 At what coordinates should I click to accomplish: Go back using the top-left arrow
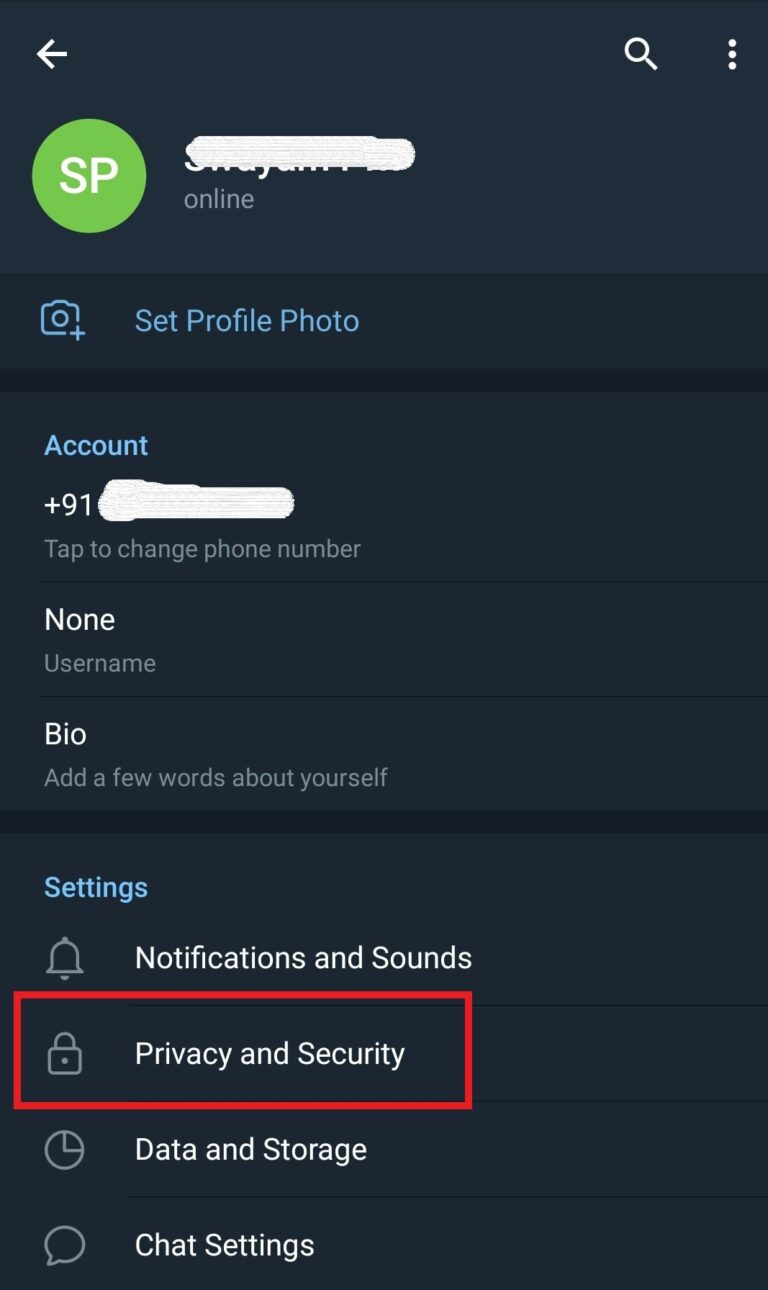(x=52, y=54)
